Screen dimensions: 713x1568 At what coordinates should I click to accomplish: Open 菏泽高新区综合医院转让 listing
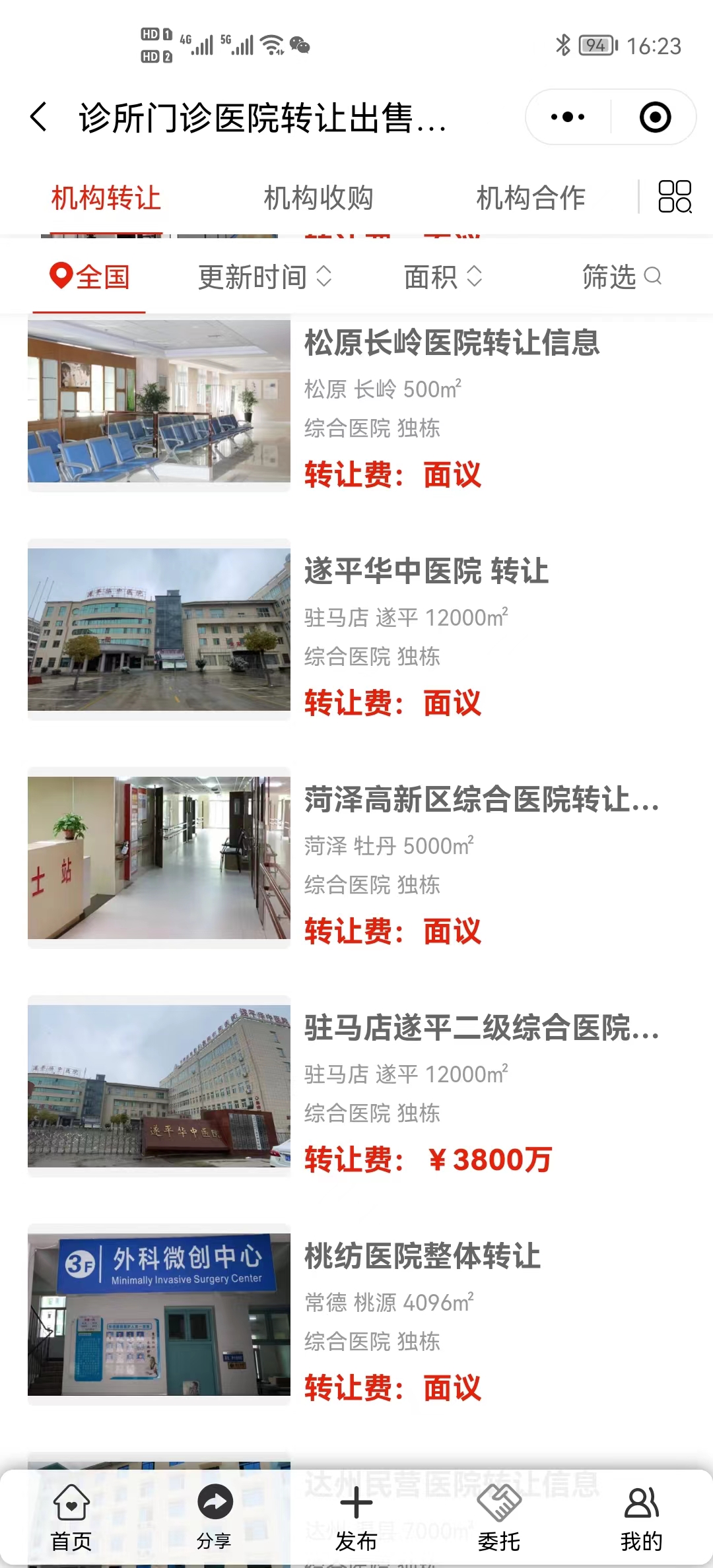click(x=481, y=800)
